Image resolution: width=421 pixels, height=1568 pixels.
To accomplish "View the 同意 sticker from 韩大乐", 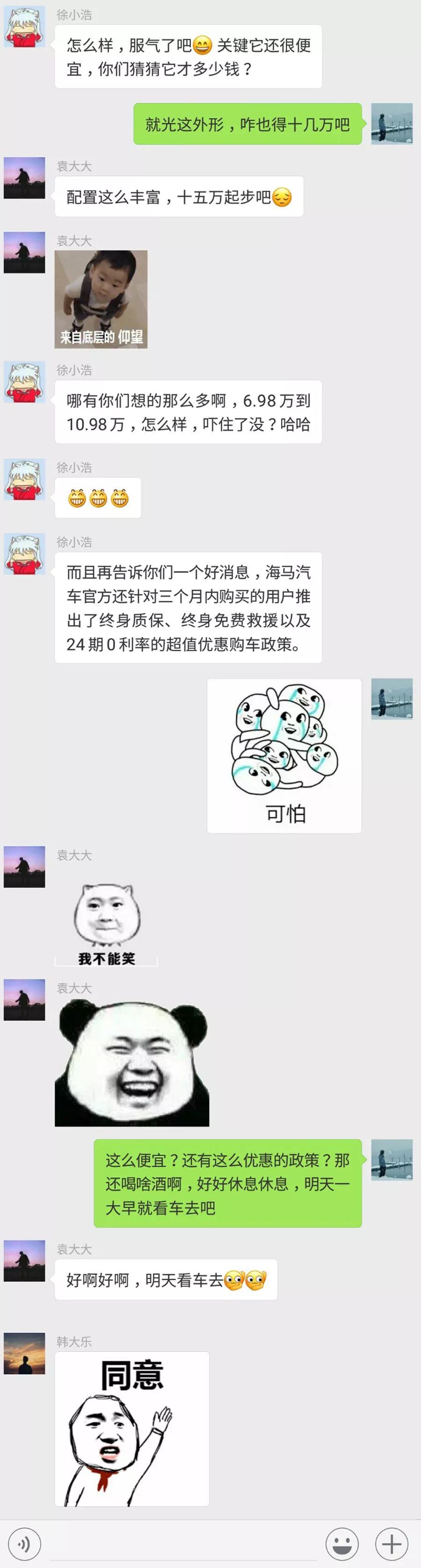I will [x=132, y=1428].
